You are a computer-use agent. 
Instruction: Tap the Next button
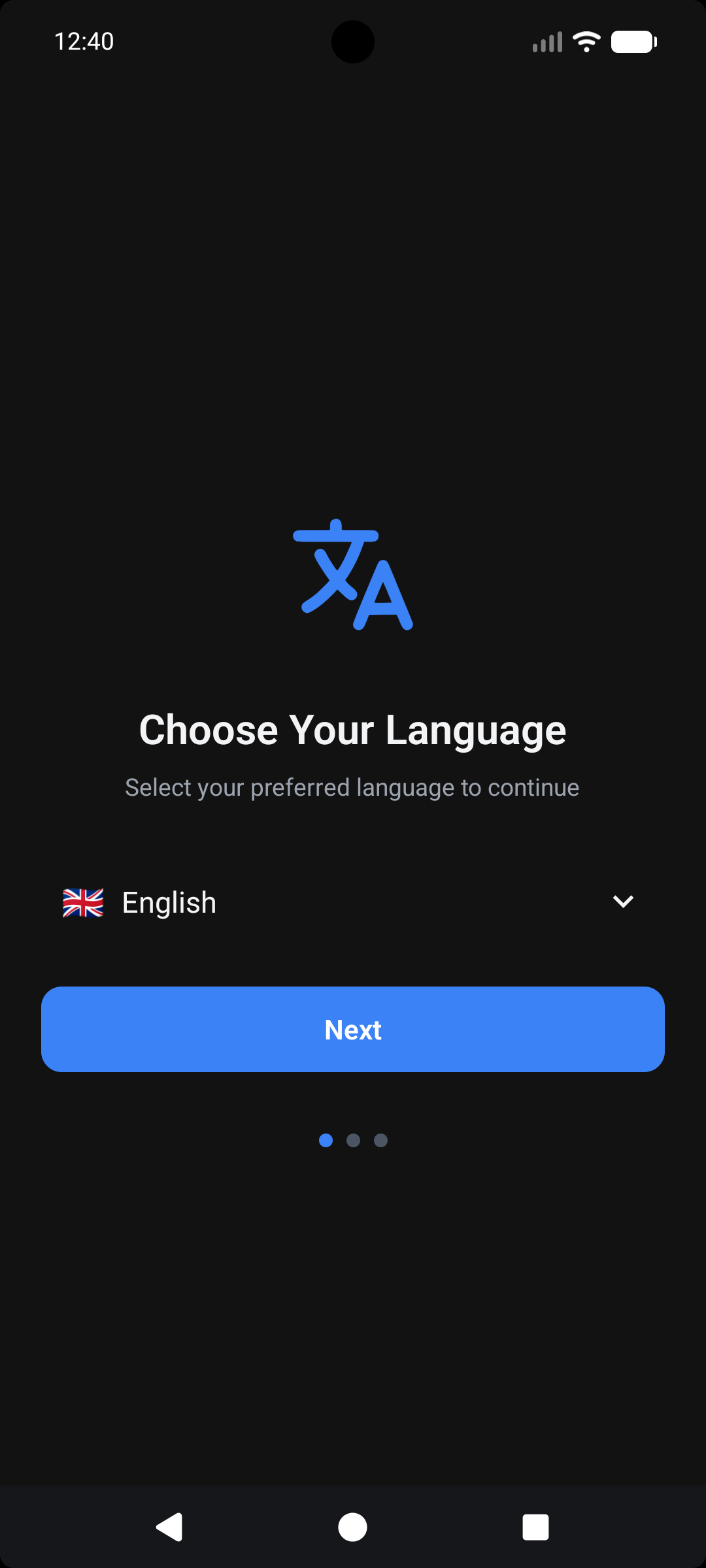coord(353,1029)
